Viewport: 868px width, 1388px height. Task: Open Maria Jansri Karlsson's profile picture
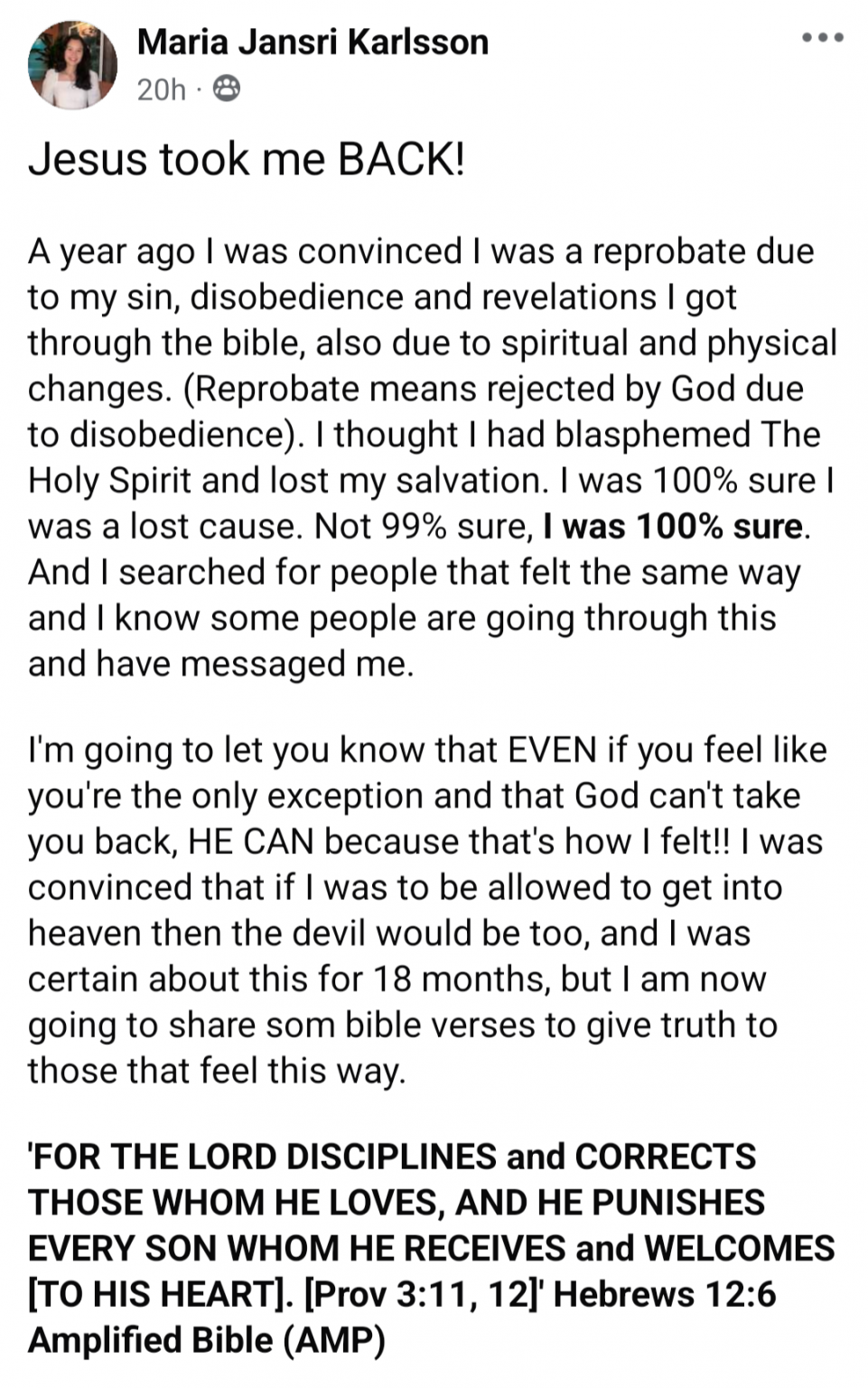(72, 63)
